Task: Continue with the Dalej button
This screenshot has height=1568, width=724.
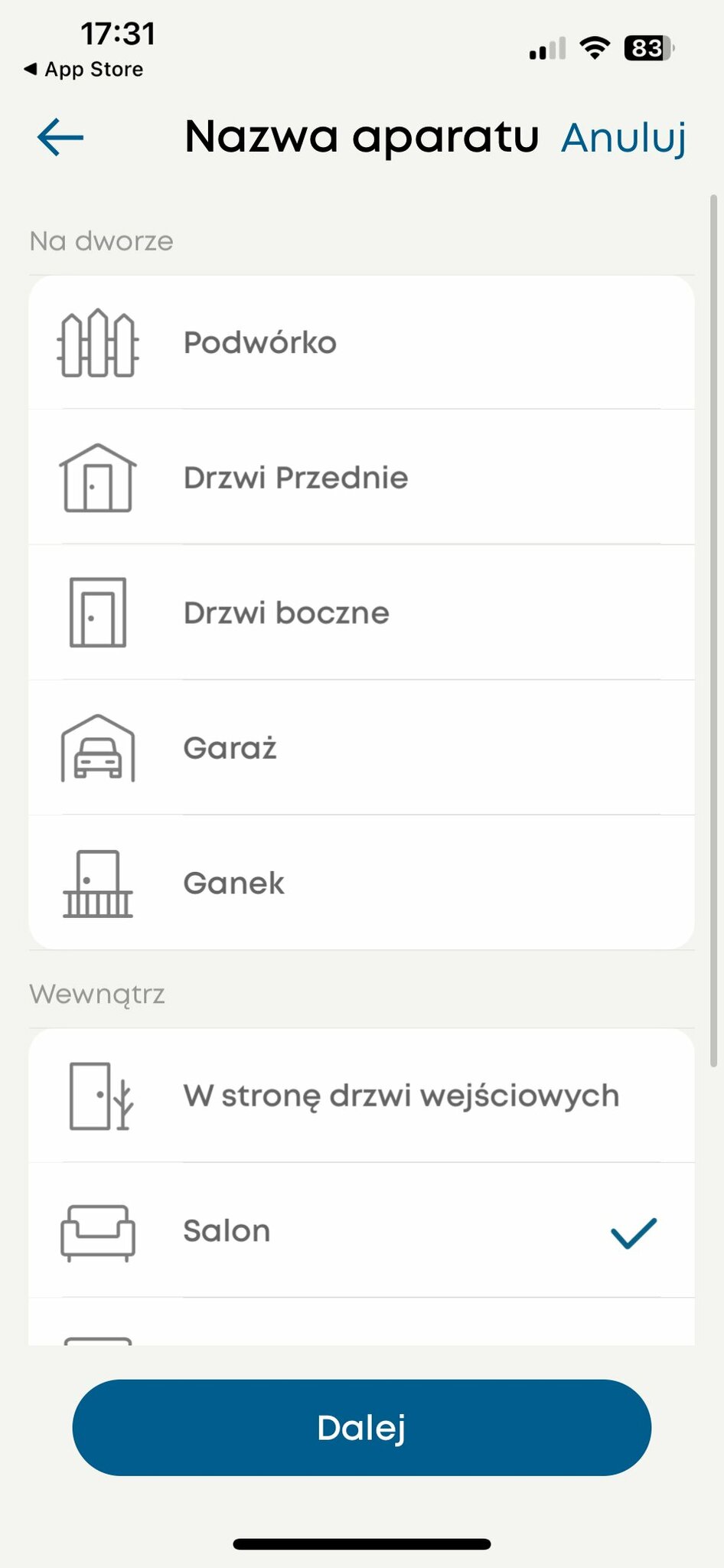Action: coord(361,1427)
